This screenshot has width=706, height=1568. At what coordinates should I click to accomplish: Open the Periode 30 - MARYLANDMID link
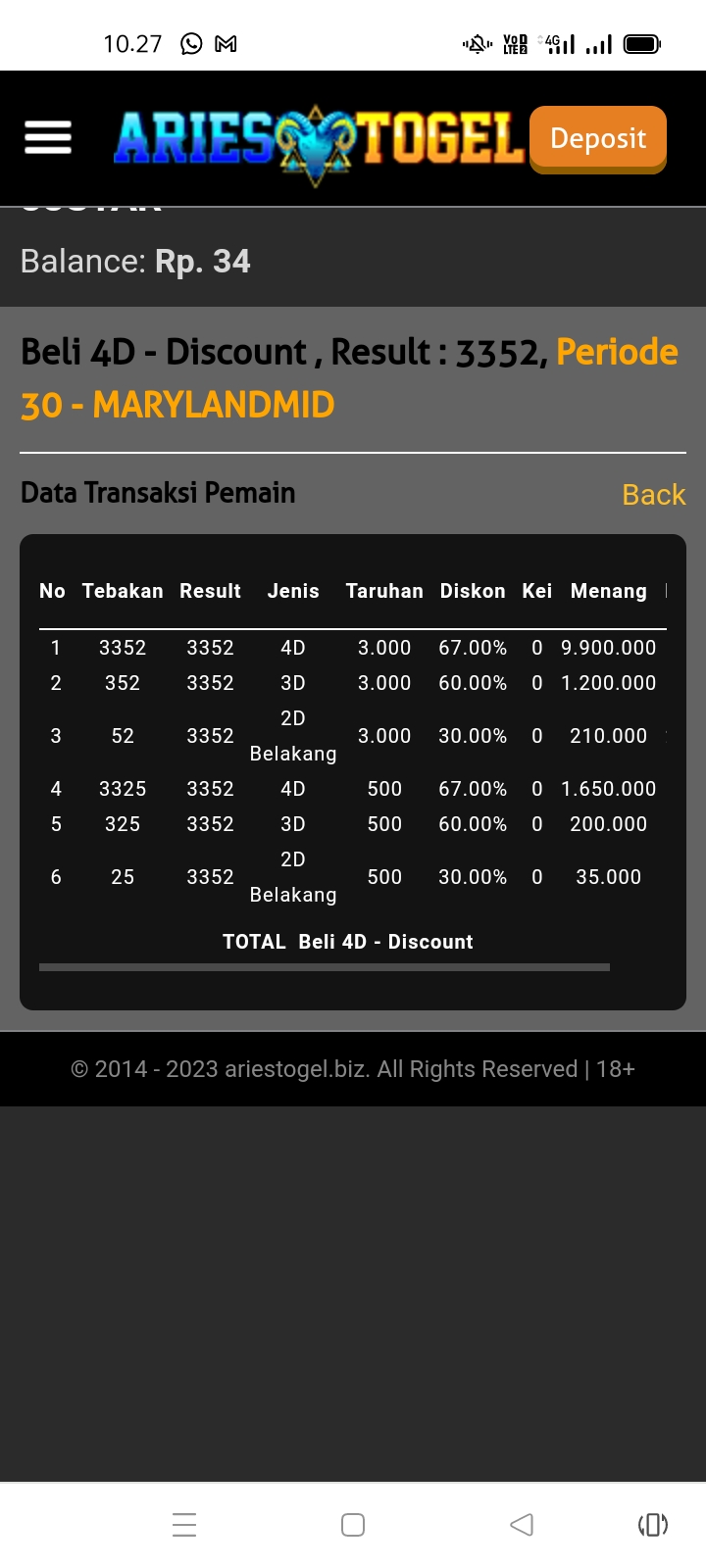(177, 405)
